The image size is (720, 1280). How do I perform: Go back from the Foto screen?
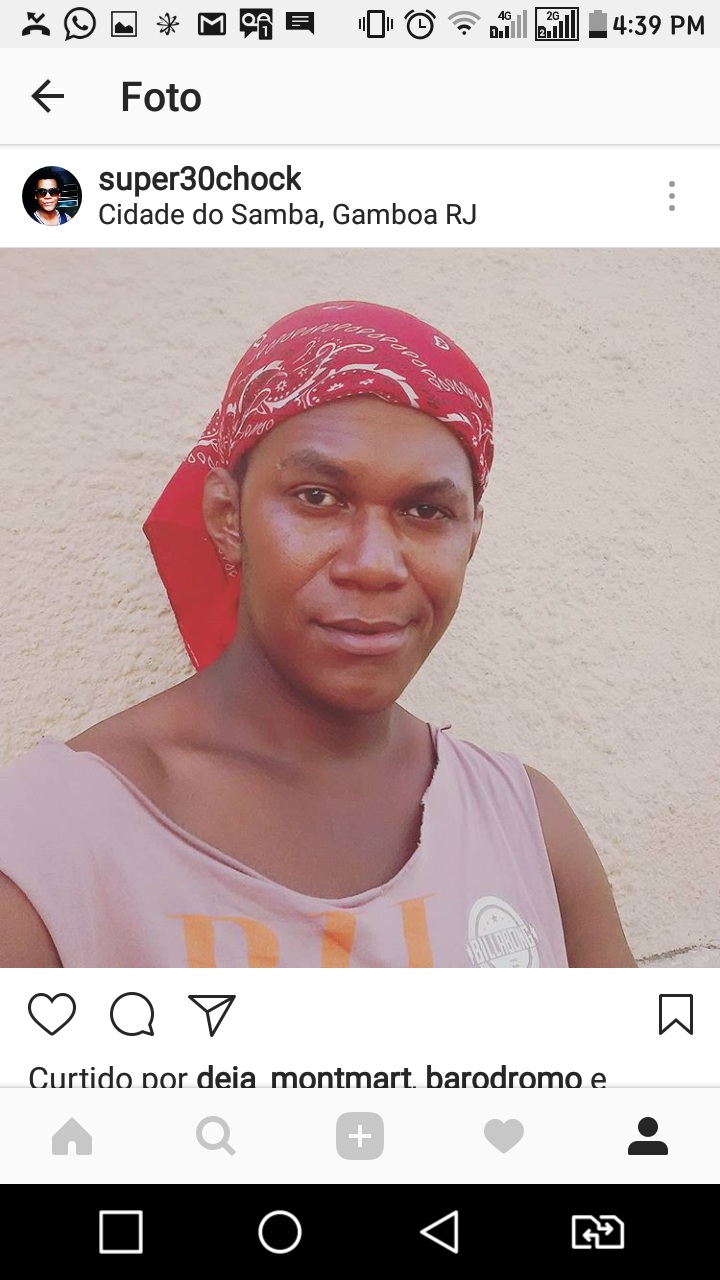click(47, 96)
